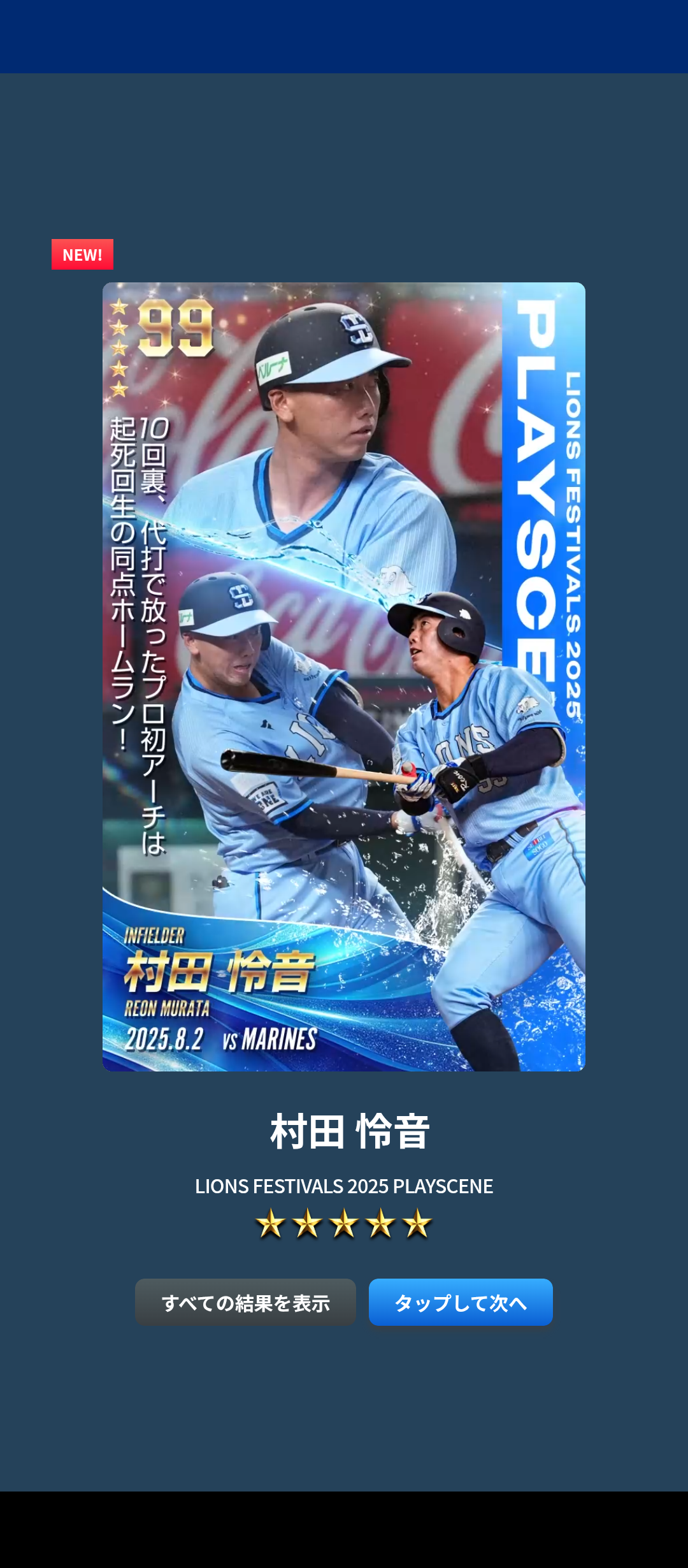The width and height of the screenshot is (688, 1568).
Task: Tap the すべての結果を表示 button
Action: point(245,1302)
